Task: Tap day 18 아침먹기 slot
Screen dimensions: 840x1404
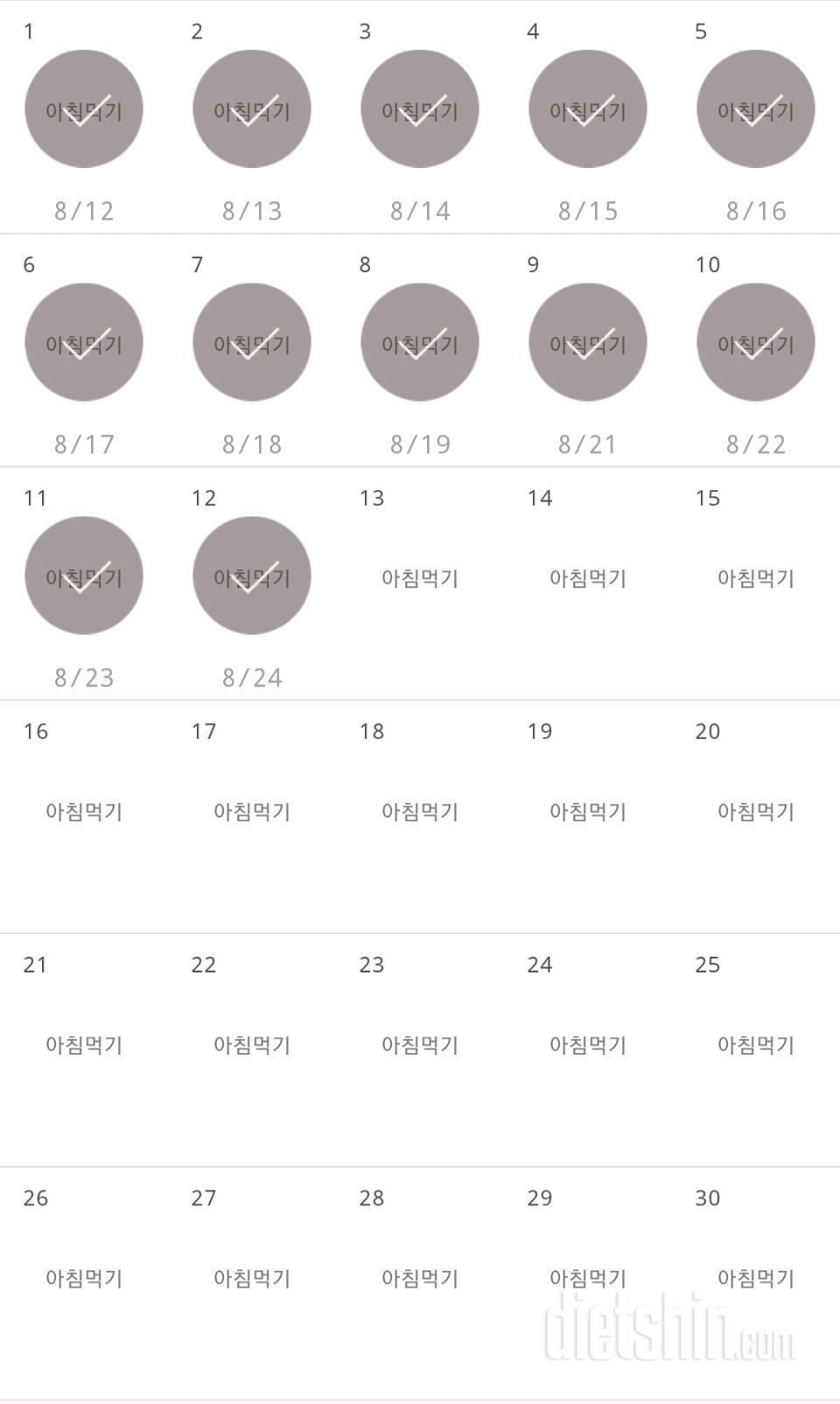Action: click(x=420, y=811)
